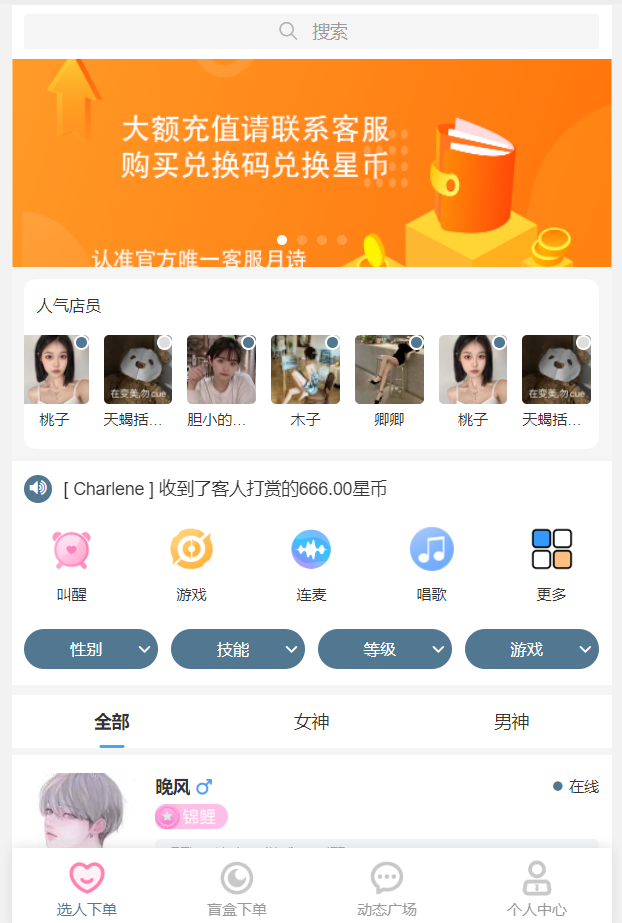This screenshot has height=923, width=622.
Task: Switch to the 女神 tab
Action: (x=311, y=721)
